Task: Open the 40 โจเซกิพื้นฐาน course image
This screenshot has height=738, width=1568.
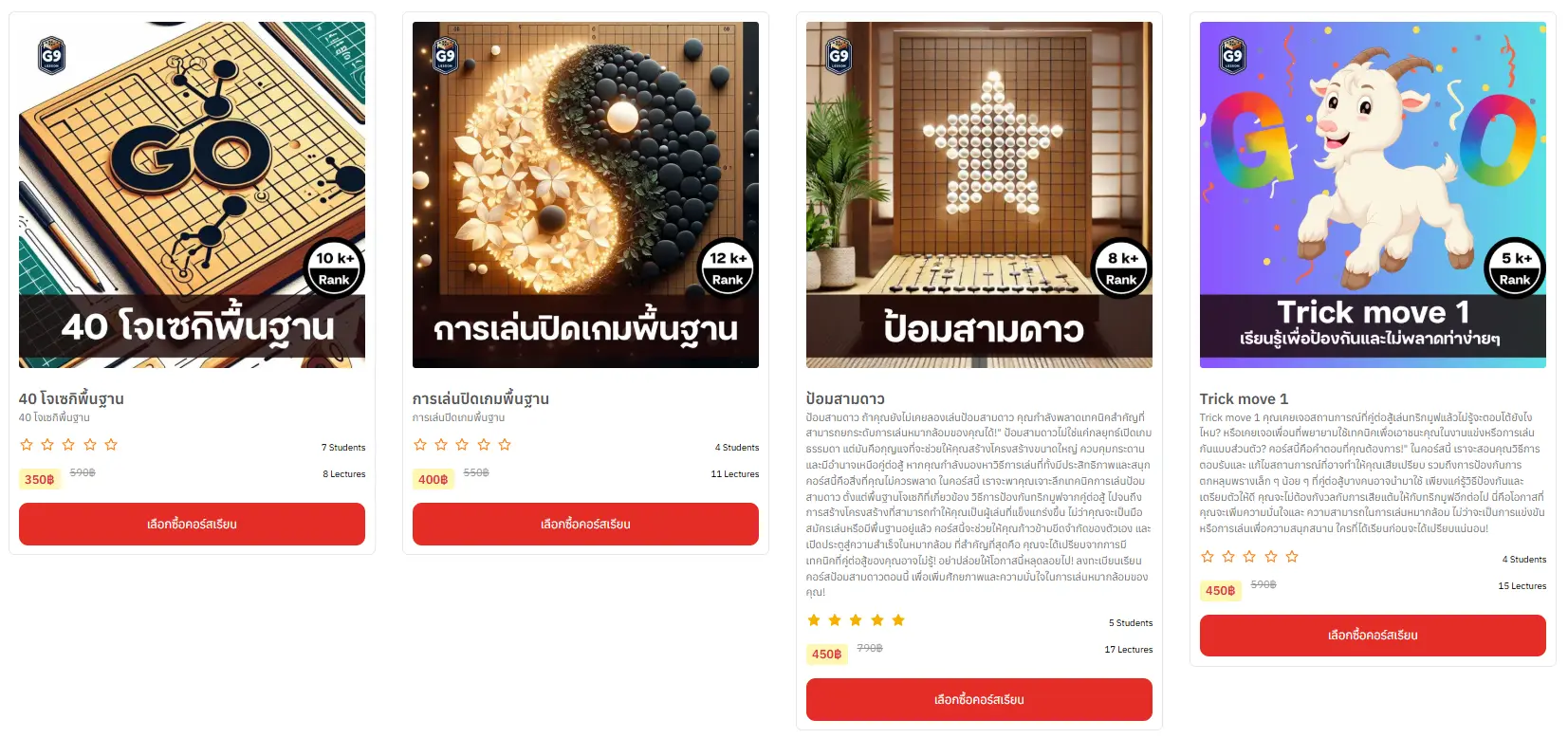Action: [192, 194]
